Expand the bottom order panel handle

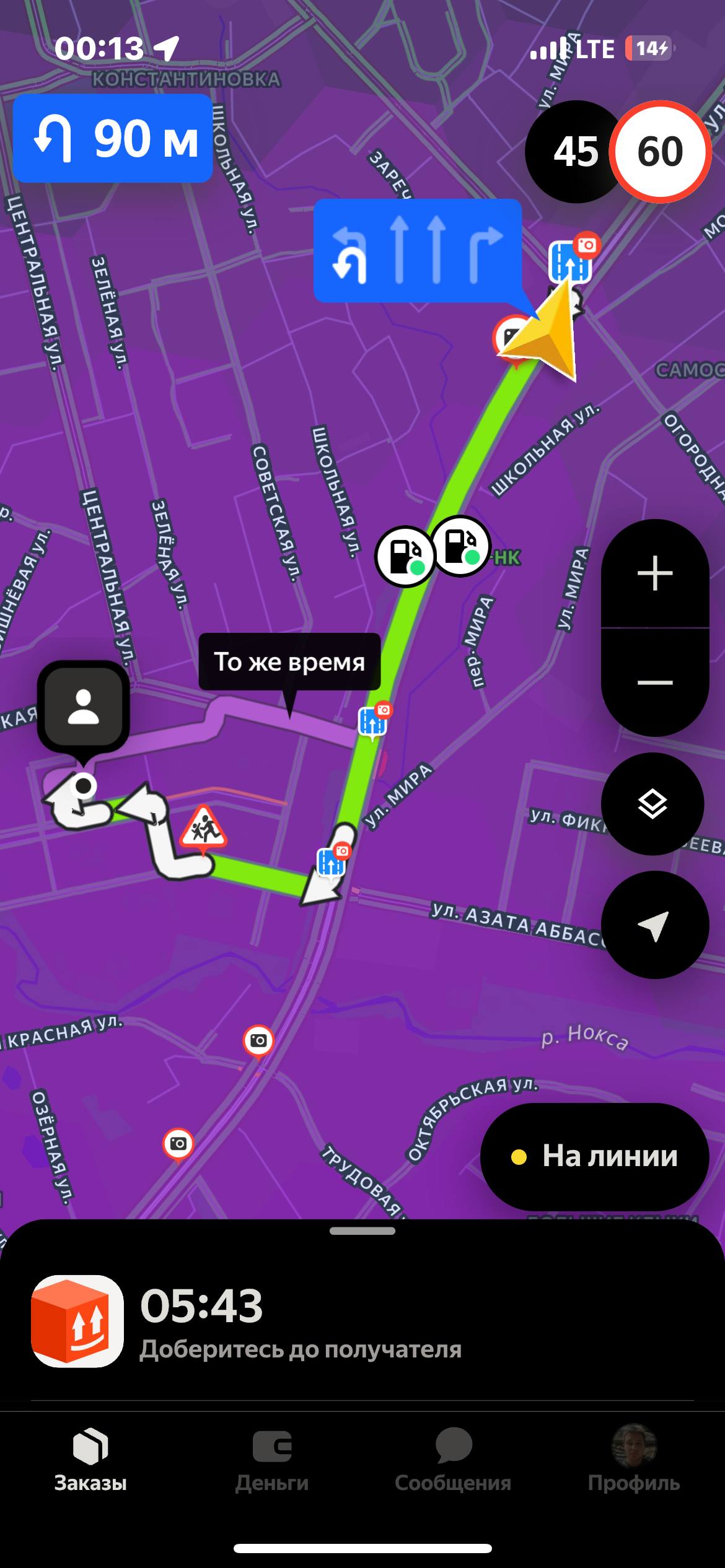362,1231
